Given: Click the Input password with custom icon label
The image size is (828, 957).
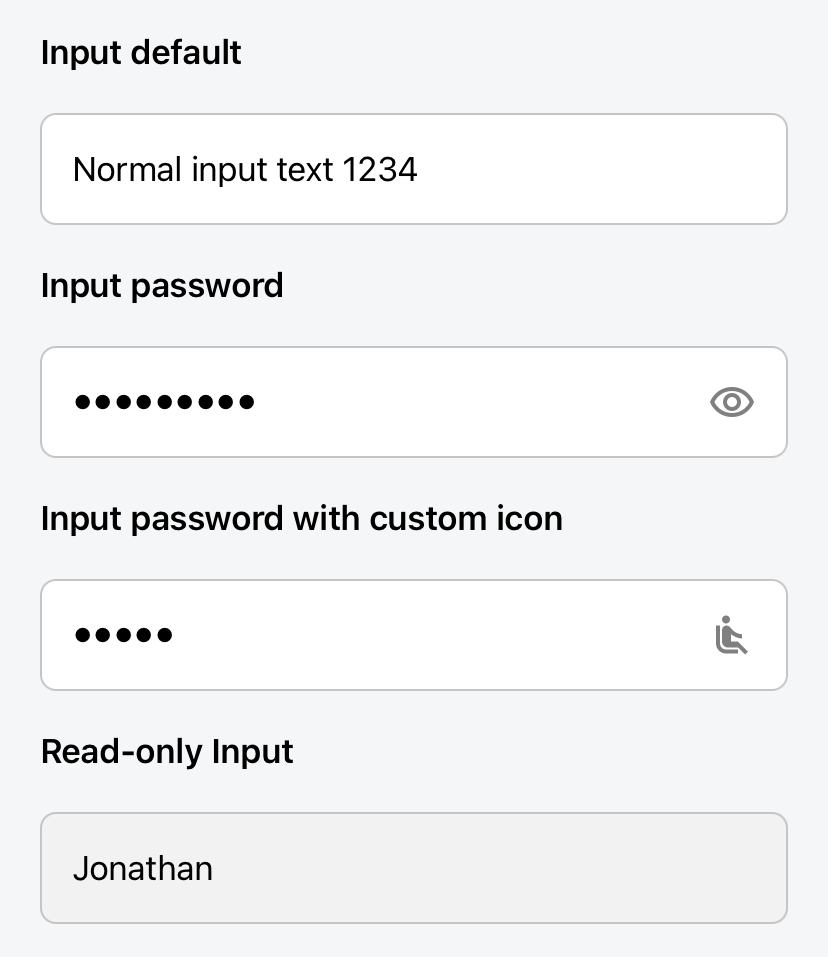Looking at the screenshot, I should pyautogui.click(x=300, y=519).
